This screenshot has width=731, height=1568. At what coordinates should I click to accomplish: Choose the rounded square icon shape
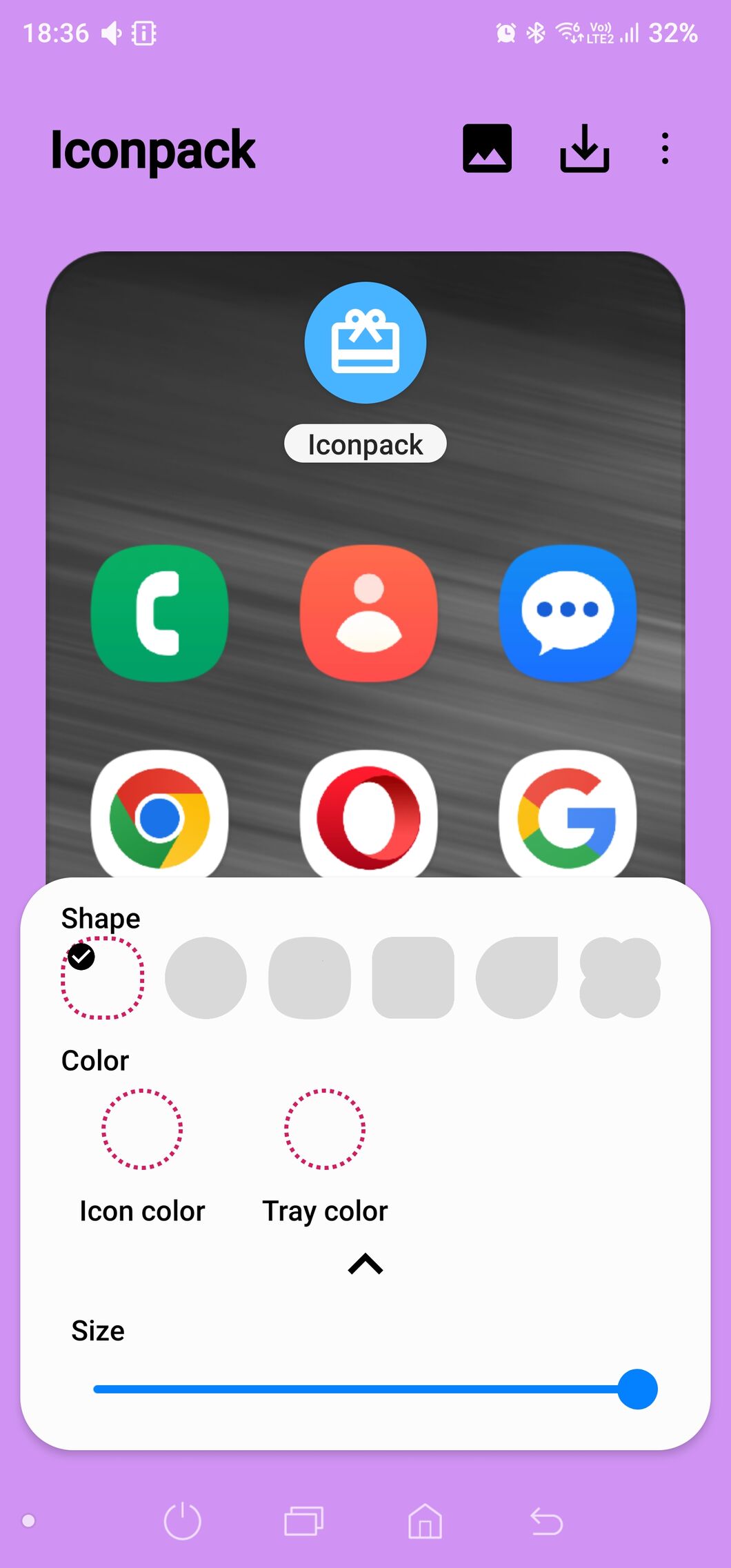click(413, 977)
